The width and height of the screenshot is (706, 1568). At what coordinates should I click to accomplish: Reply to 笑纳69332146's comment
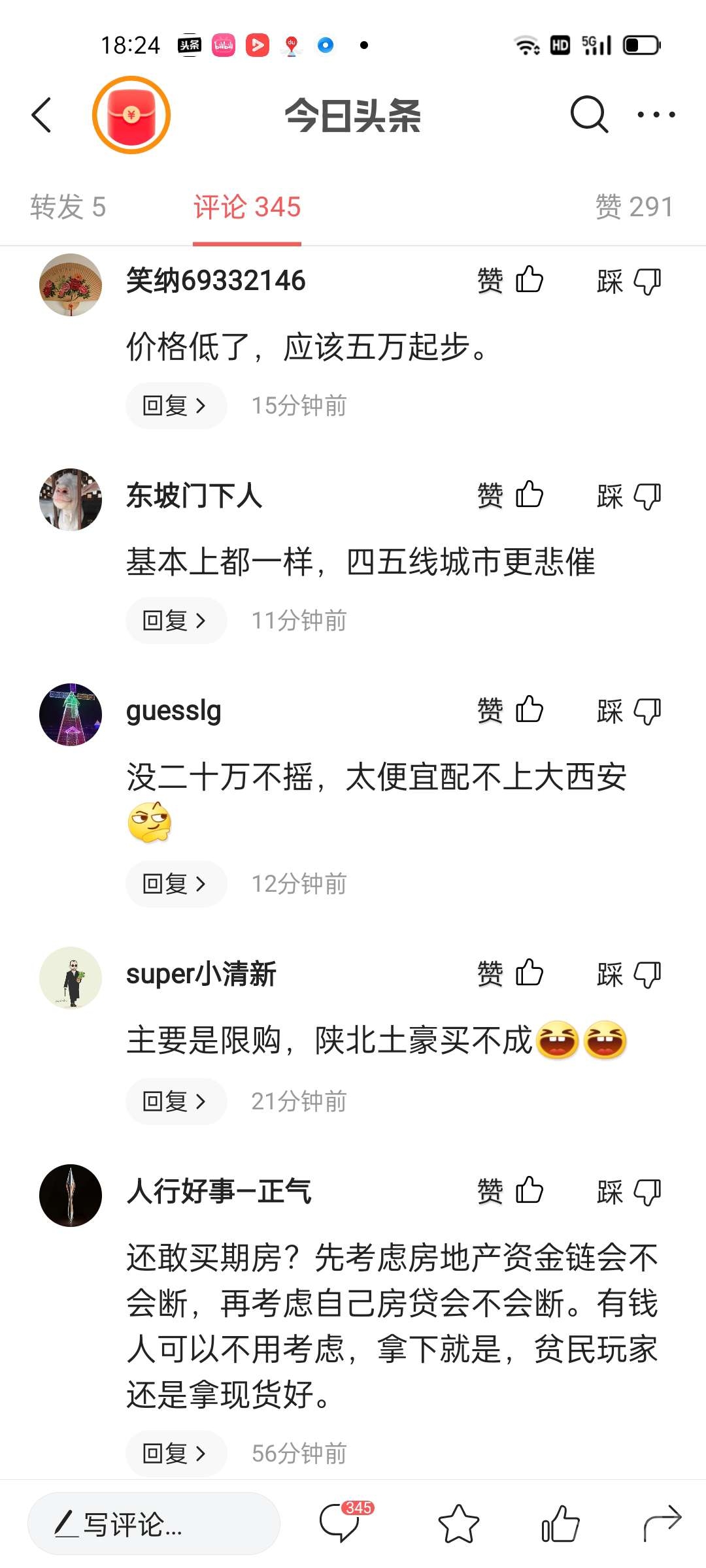coord(175,406)
